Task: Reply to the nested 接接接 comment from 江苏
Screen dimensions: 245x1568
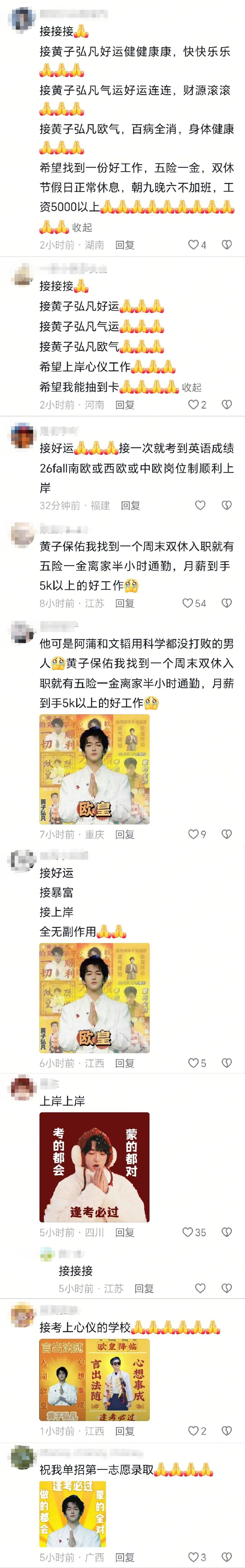Action: [x=144, y=1289]
